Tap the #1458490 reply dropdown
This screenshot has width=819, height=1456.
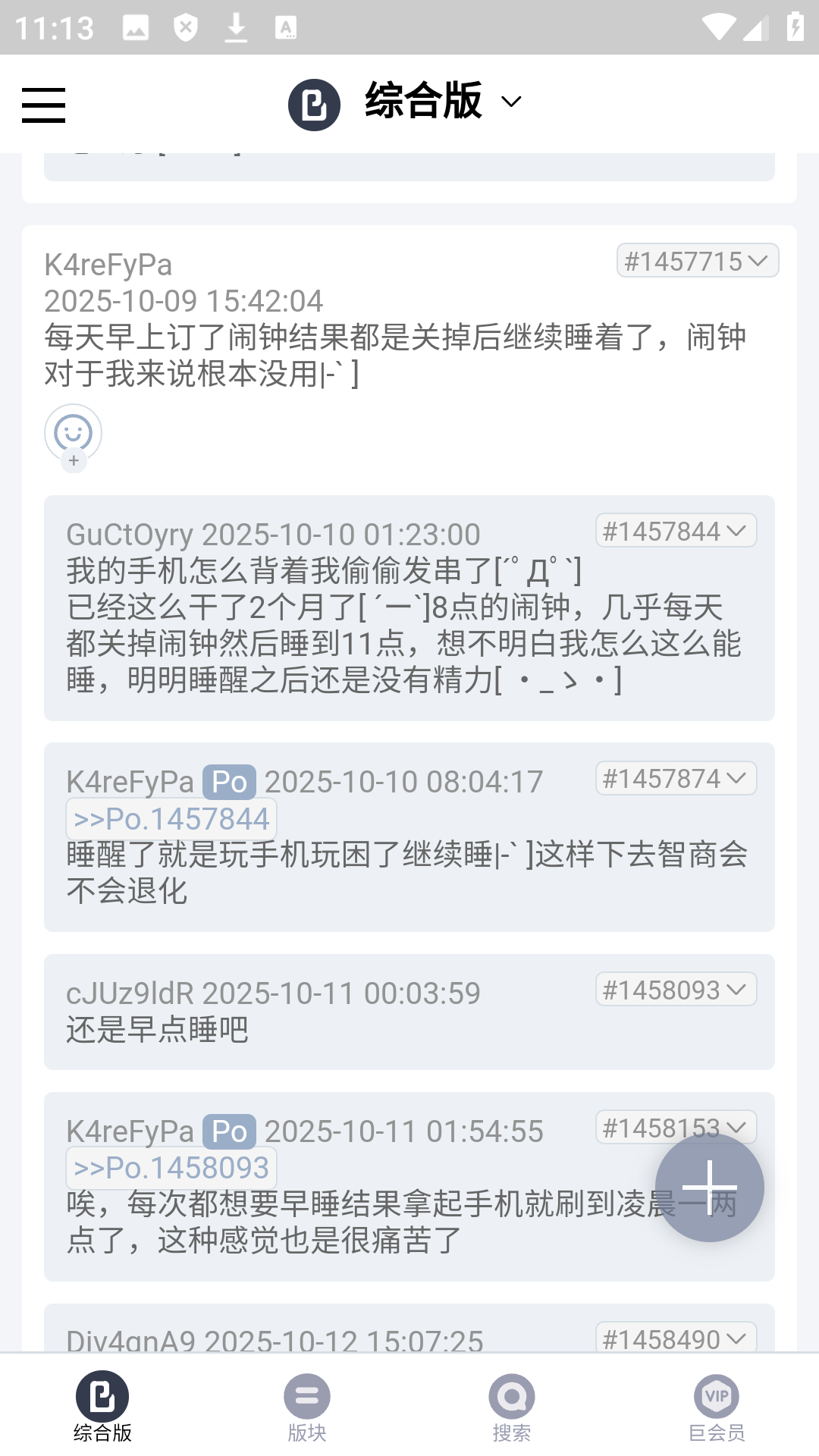pyautogui.click(x=676, y=1338)
